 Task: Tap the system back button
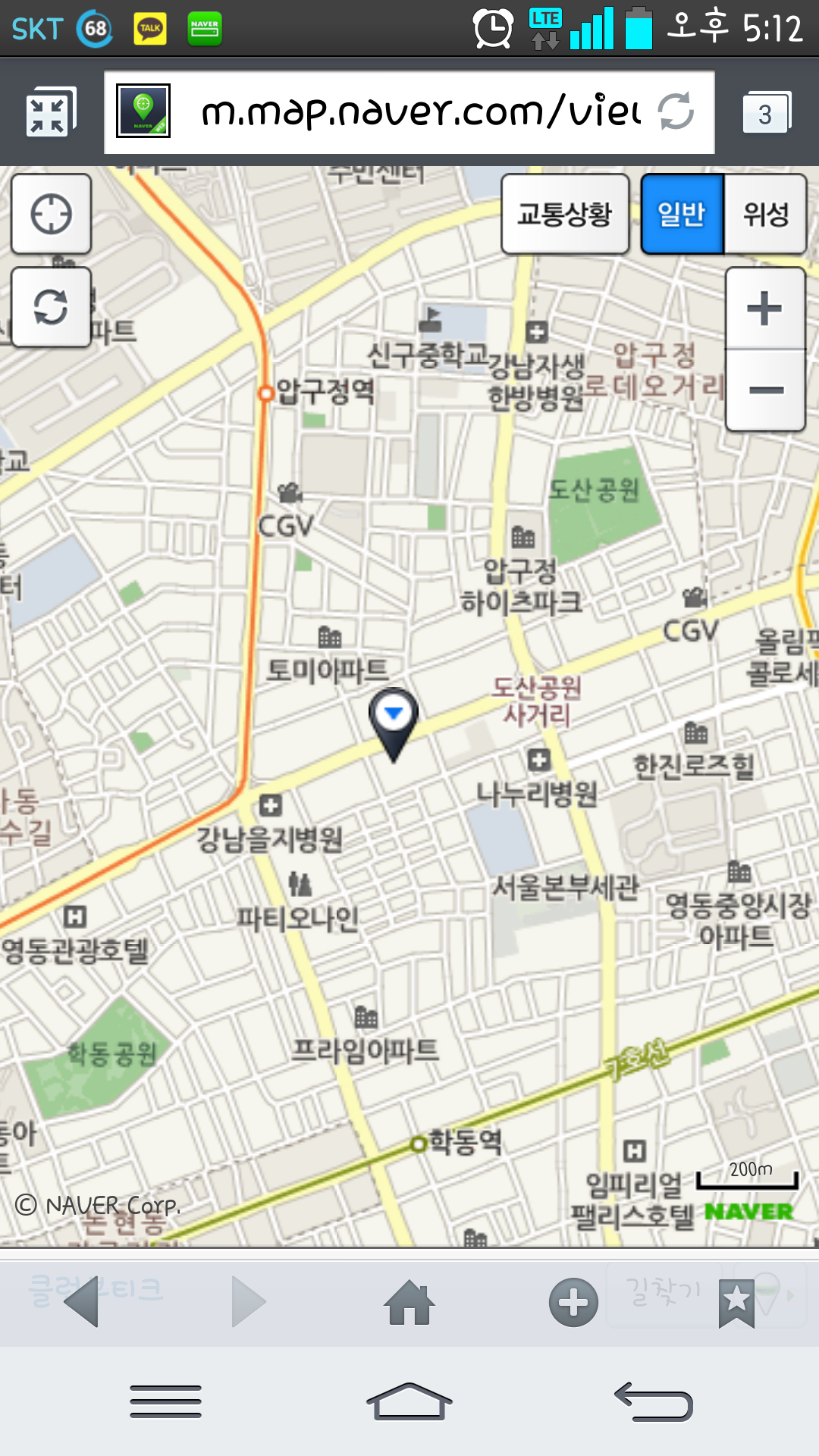654,1401
